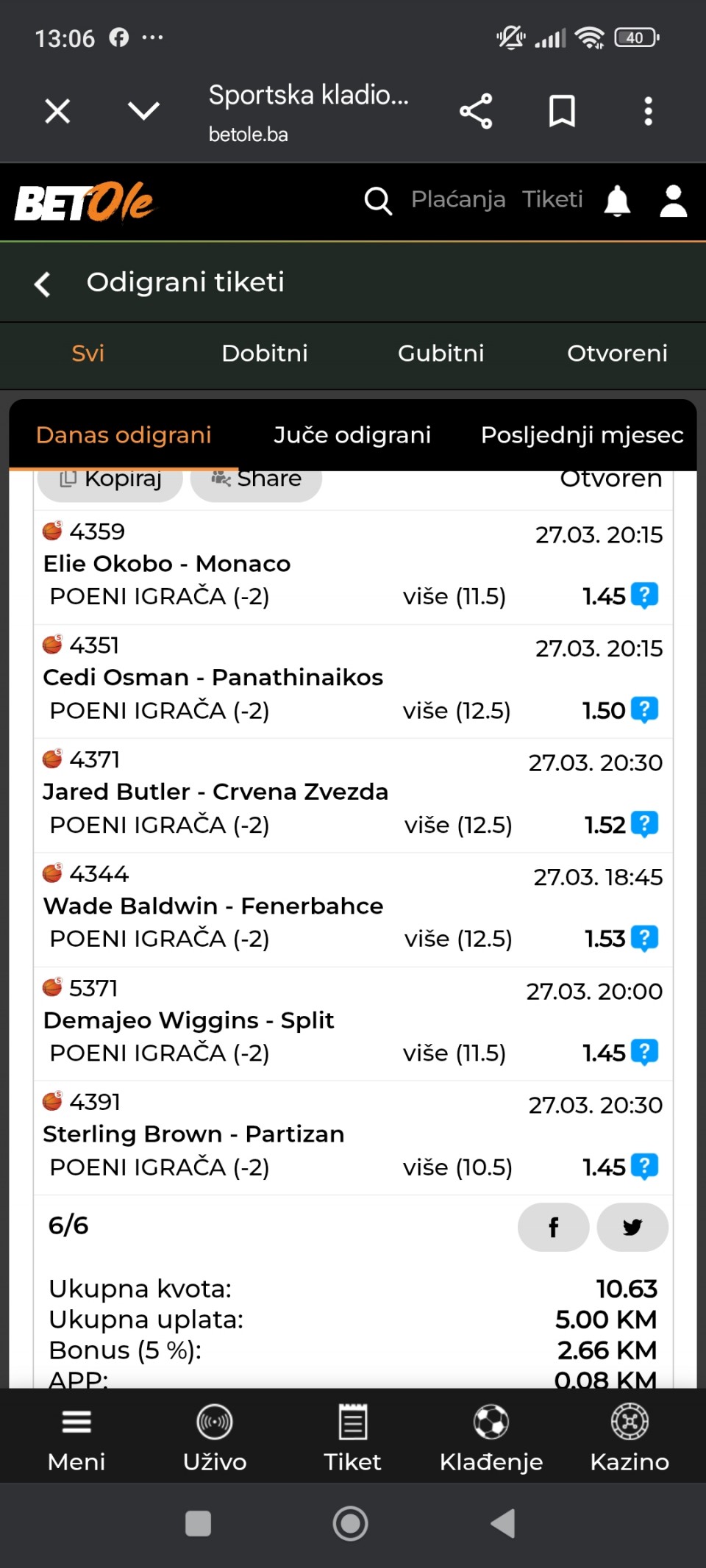Switch to the Gubitni tab
Viewport: 706px width, 1568px height.
point(441,354)
